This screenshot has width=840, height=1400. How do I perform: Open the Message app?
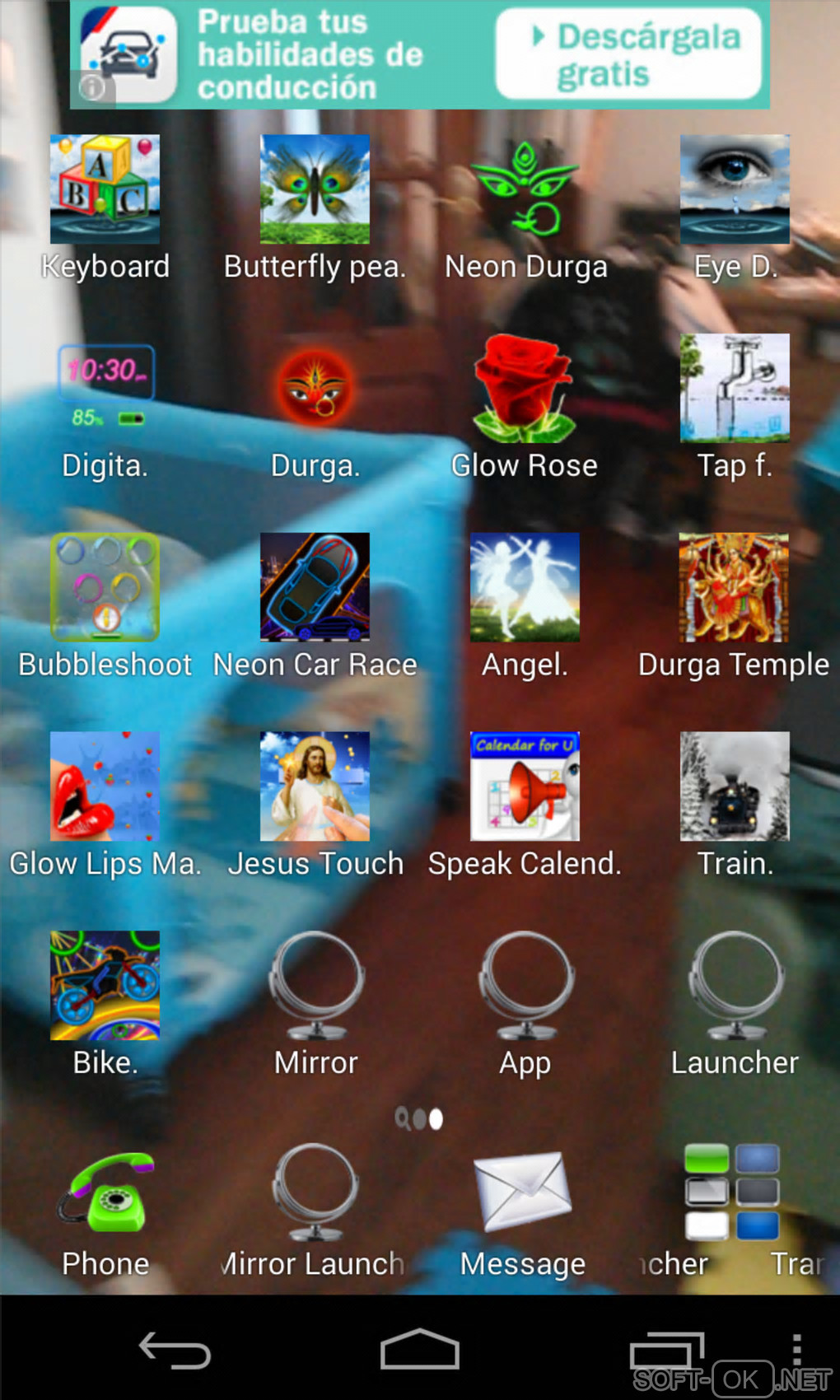[523, 1194]
